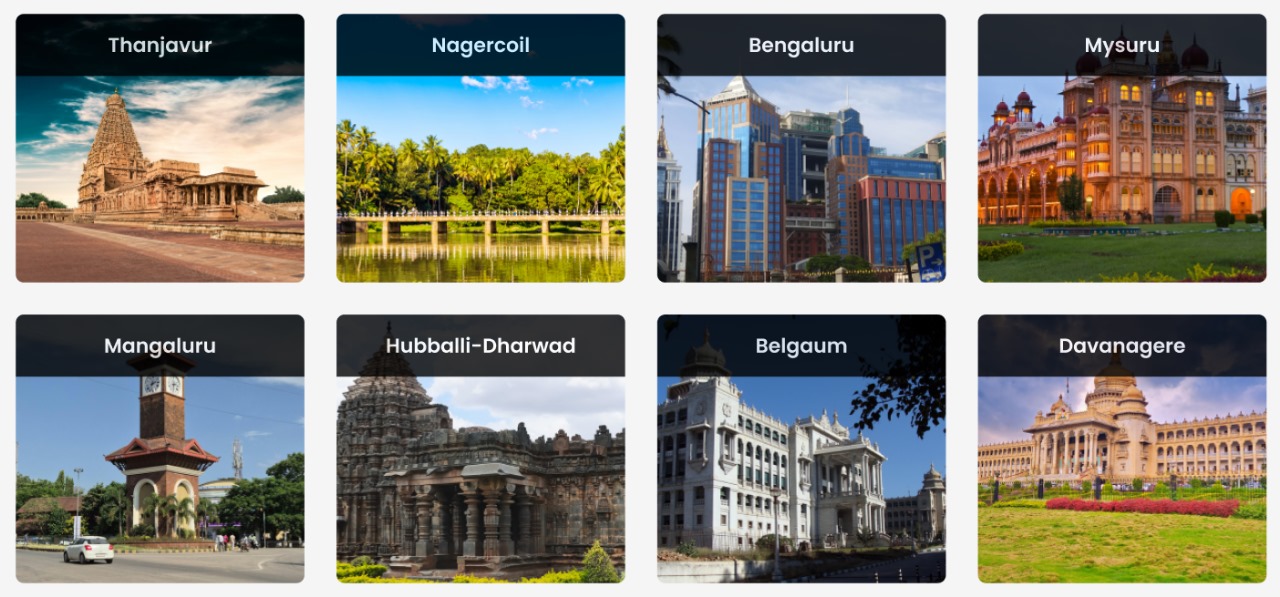Viewport: 1280px width, 597px height.
Task: Select the Nagercoil tile
Action: click(x=480, y=148)
